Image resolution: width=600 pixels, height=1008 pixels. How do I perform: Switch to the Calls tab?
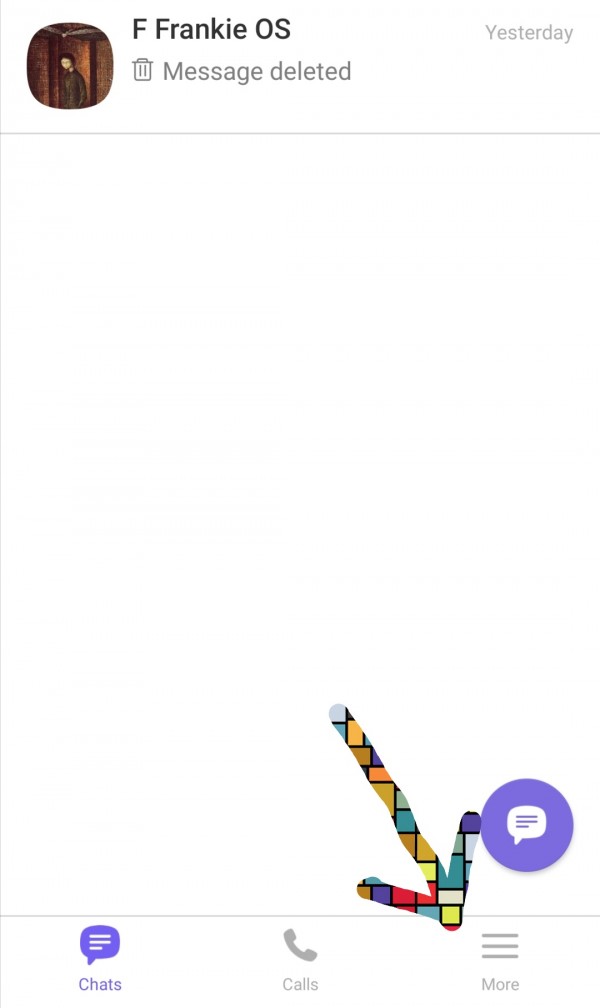pyautogui.click(x=300, y=958)
